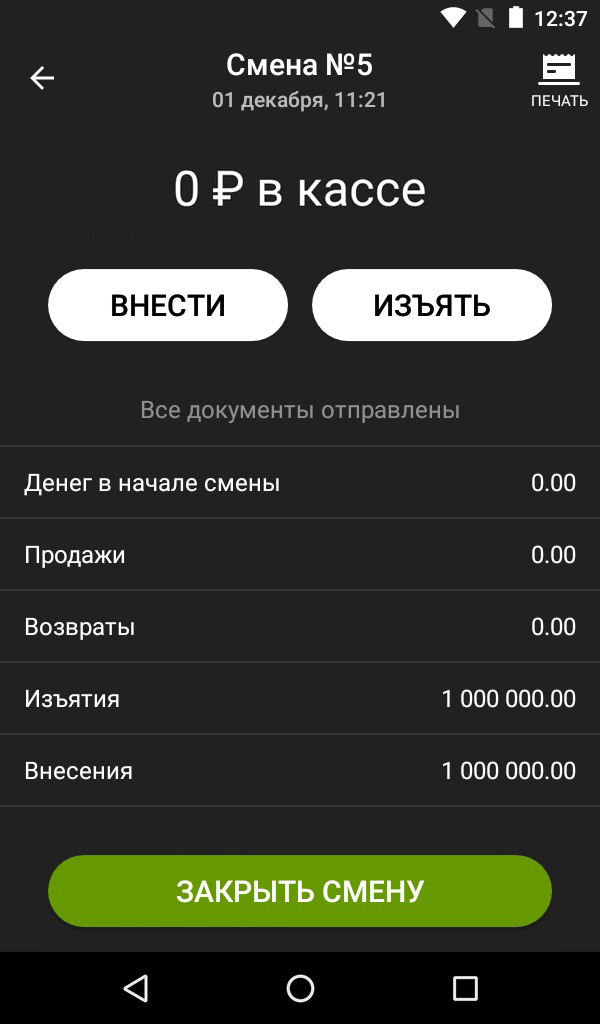This screenshot has width=600, height=1024.
Task: Open the recent apps overview
Action: click(x=465, y=989)
